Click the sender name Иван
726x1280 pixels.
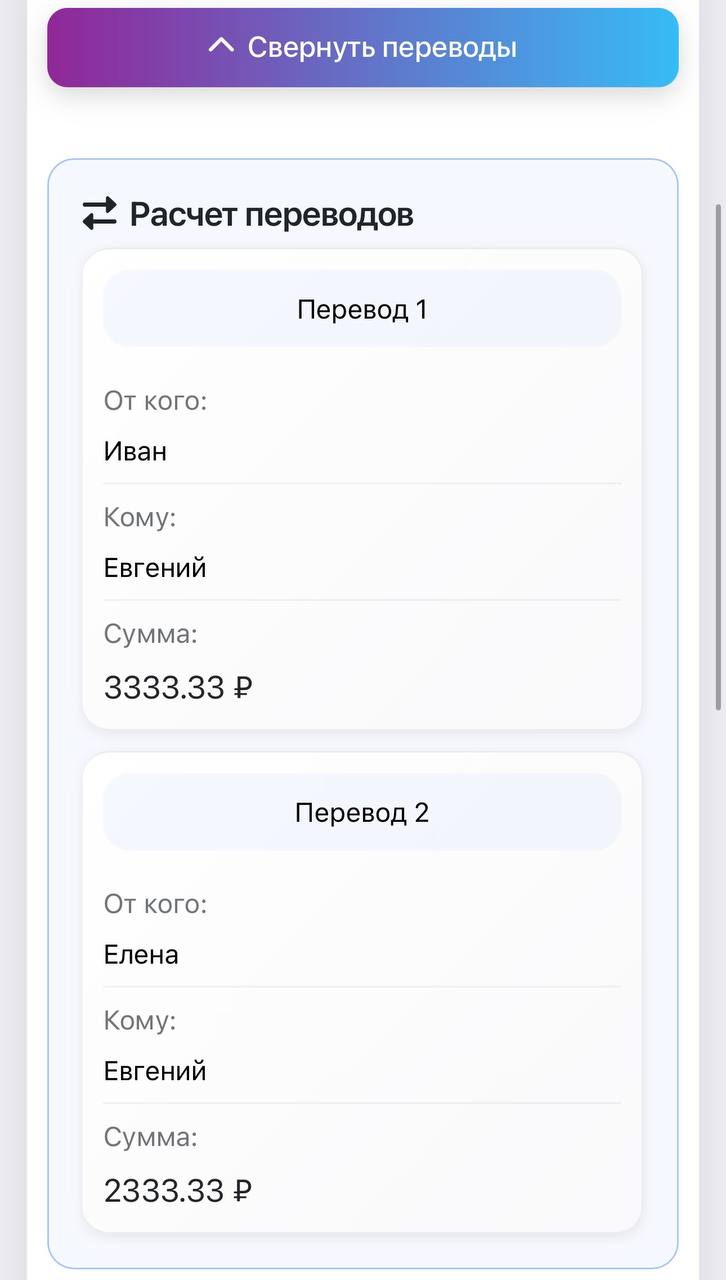pyautogui.click(x=133, y=451)
